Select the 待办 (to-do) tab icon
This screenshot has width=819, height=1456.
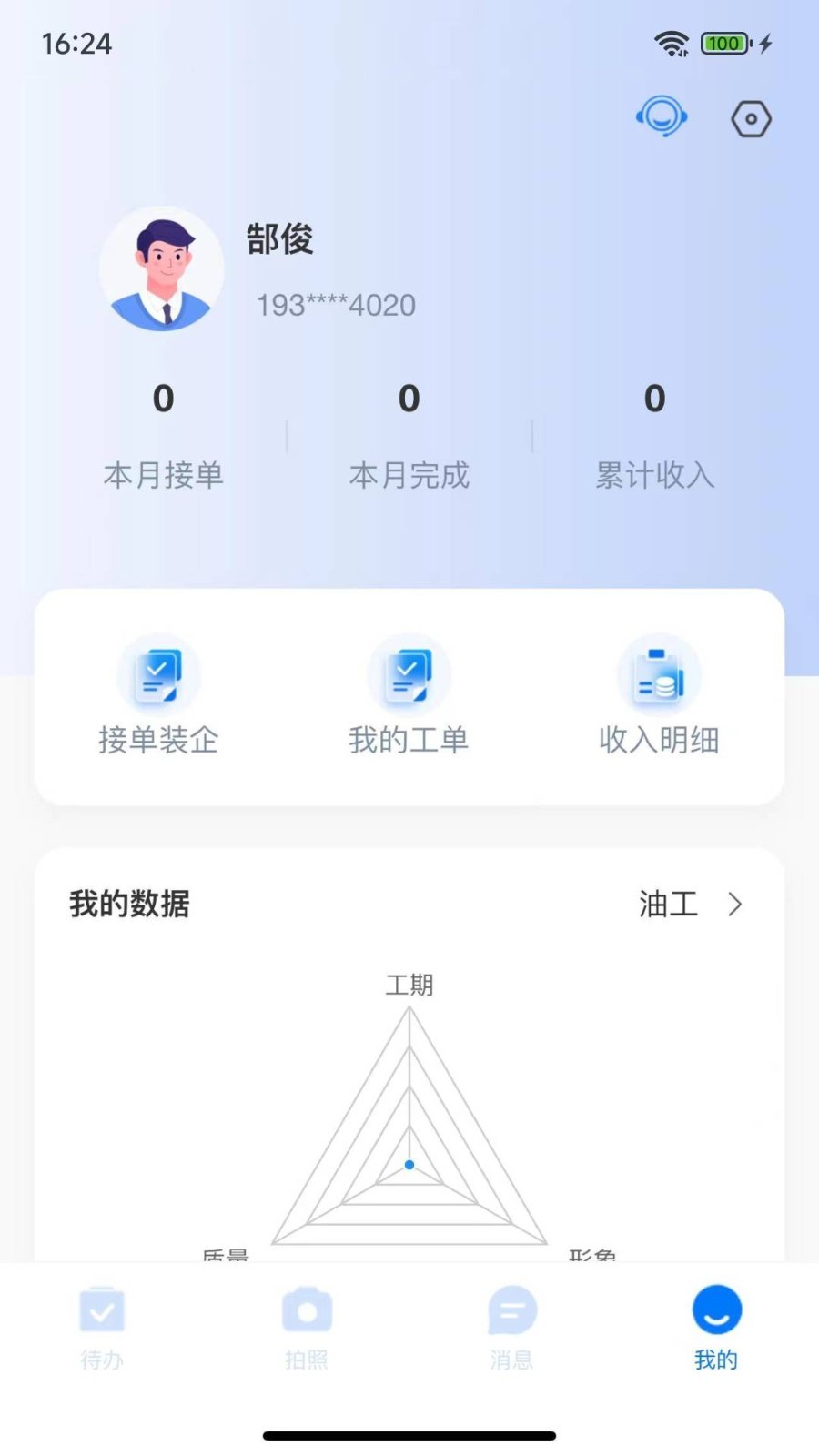(x=101, y=1310)
